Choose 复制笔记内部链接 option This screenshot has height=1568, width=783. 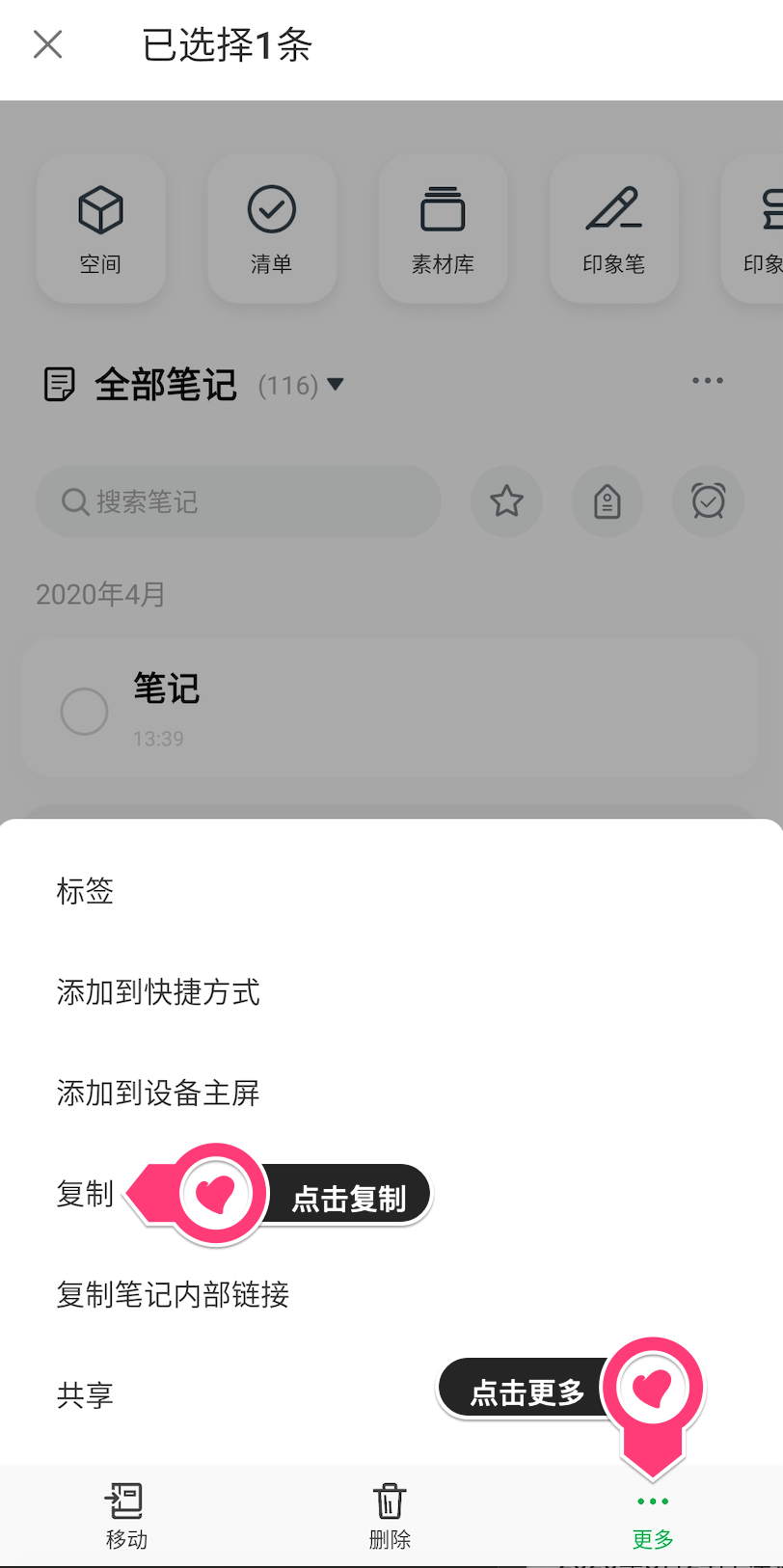point(173,1294)
